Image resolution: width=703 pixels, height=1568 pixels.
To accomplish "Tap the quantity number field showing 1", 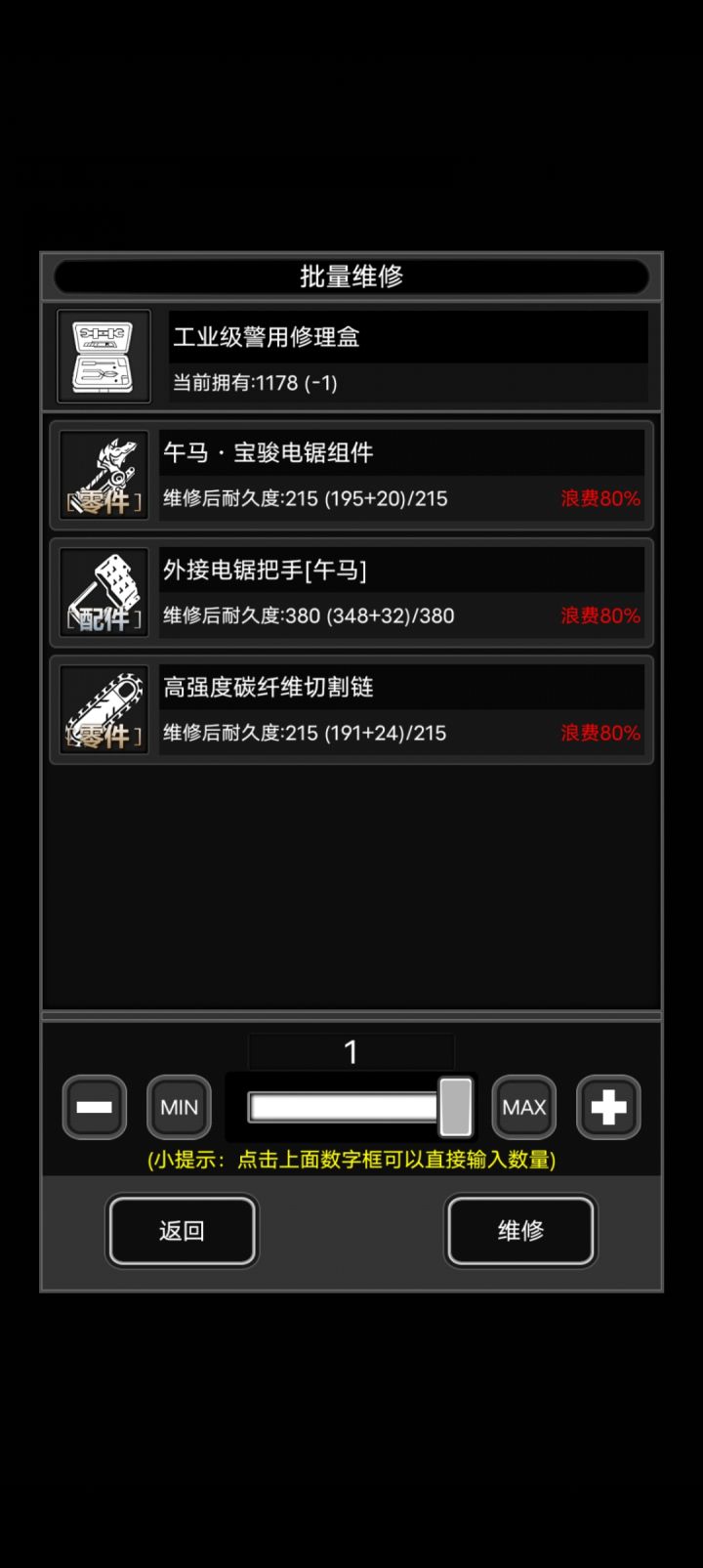I will coord(351,1052).
